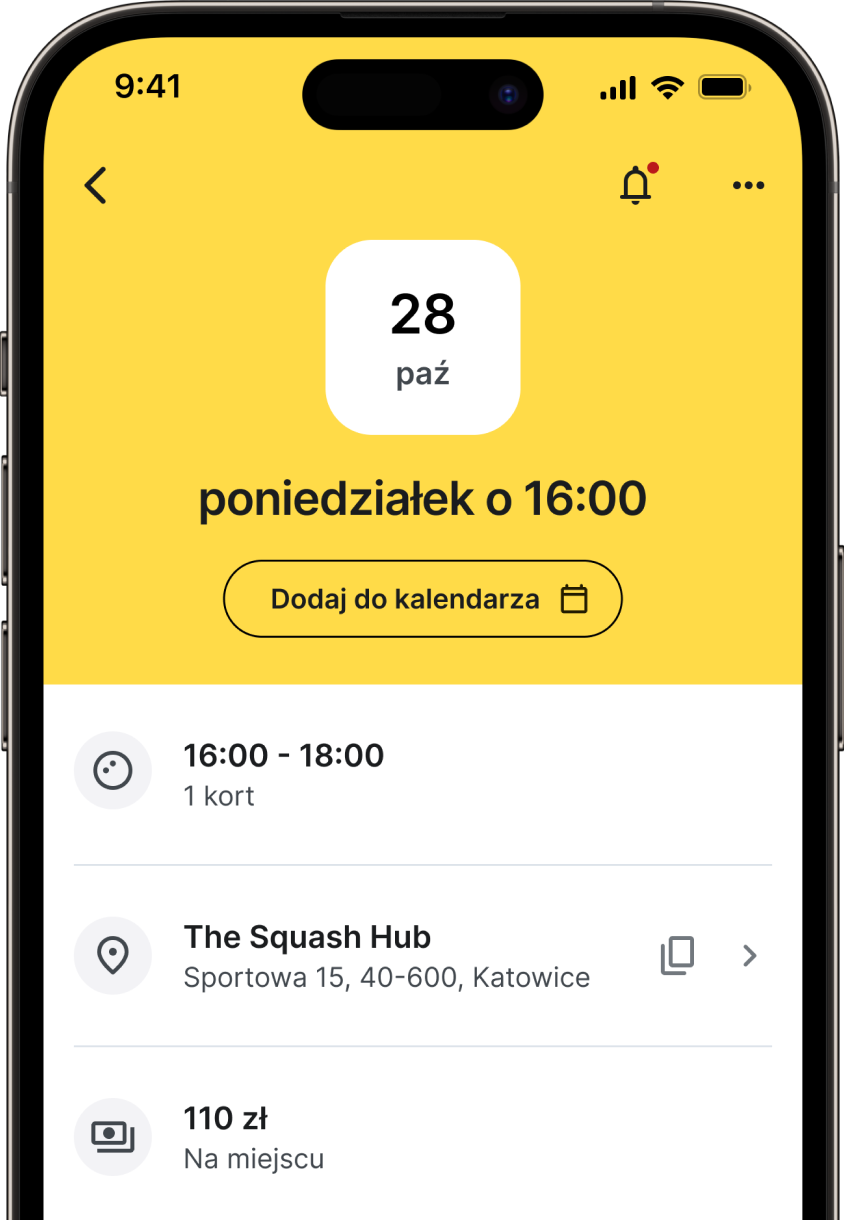Open The Squash Hub location details
The height and width of the screenshot is (1220, 844).
pyautogui.click(x=750, y=956)
